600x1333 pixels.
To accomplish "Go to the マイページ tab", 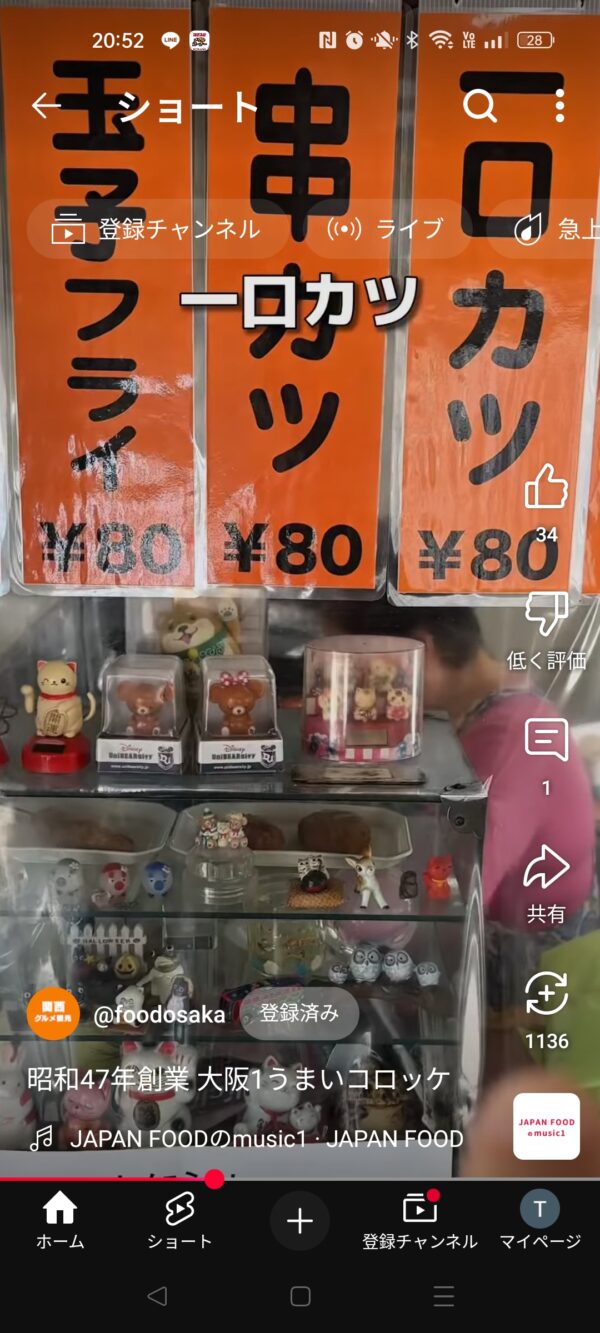I will pyautogui.click(x=540, y=1221).
